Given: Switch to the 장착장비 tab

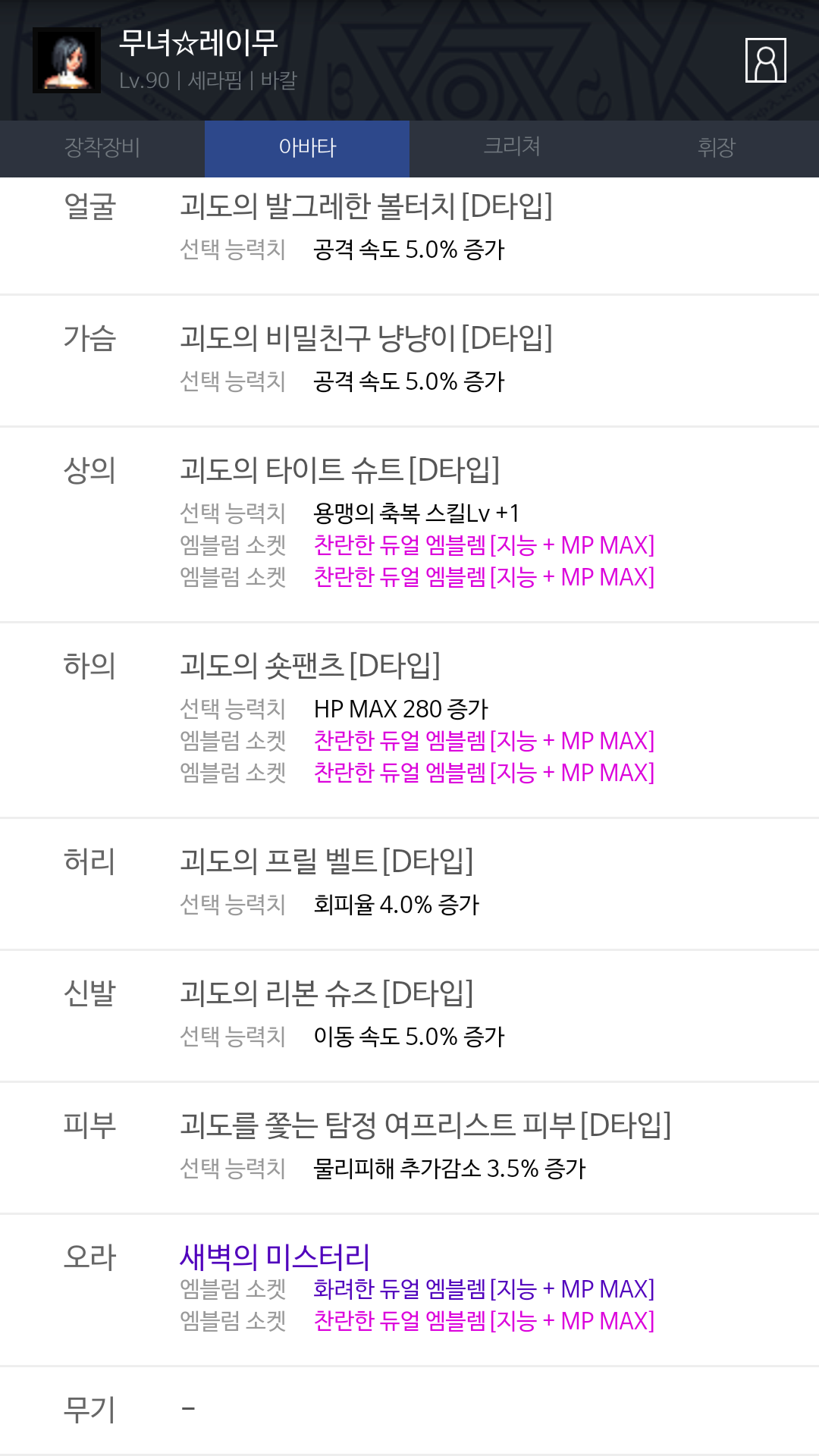Looking at the screenshot, I should 102,149.
